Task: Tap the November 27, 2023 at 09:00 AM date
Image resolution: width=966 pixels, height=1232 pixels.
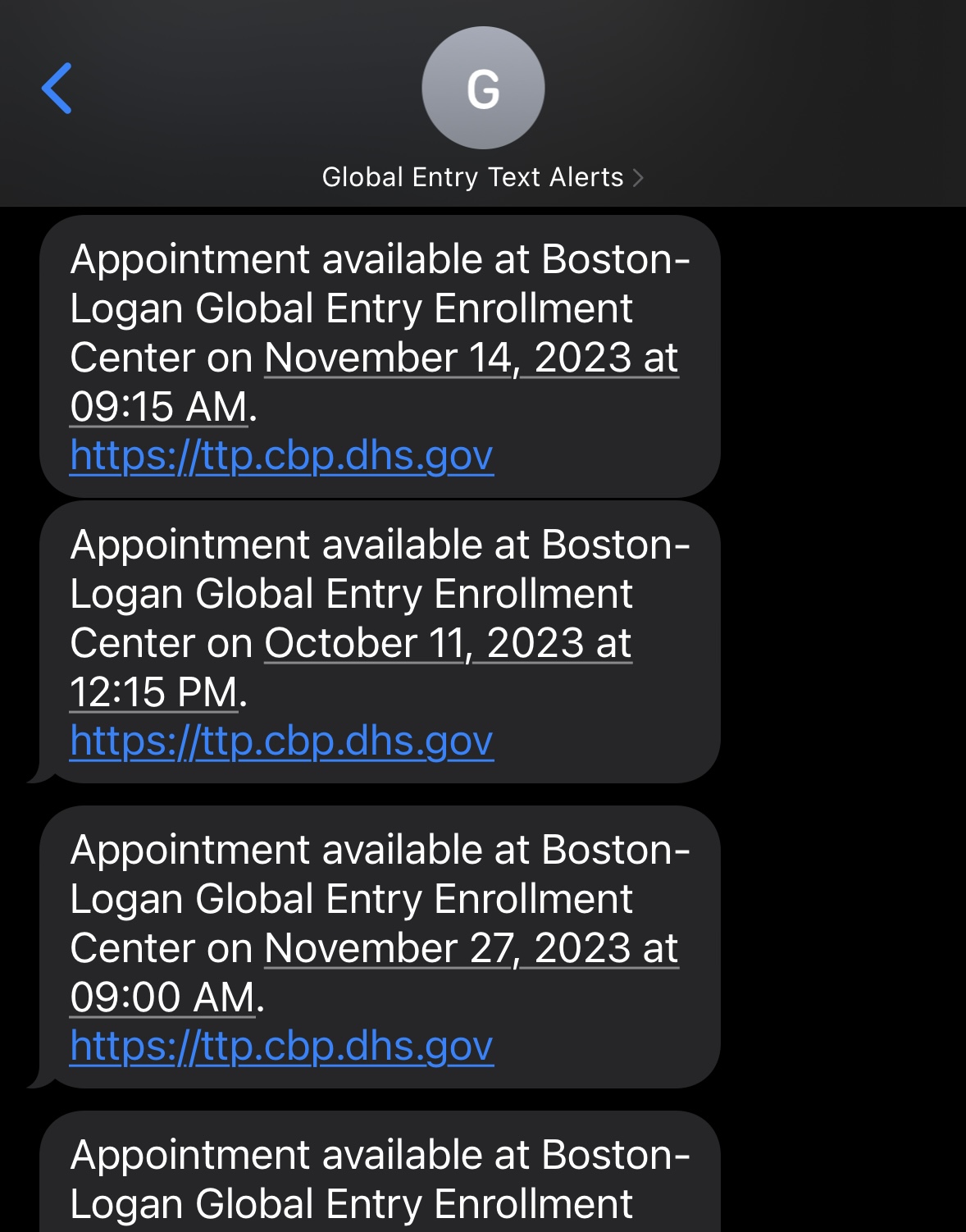Action: (471, 949)
